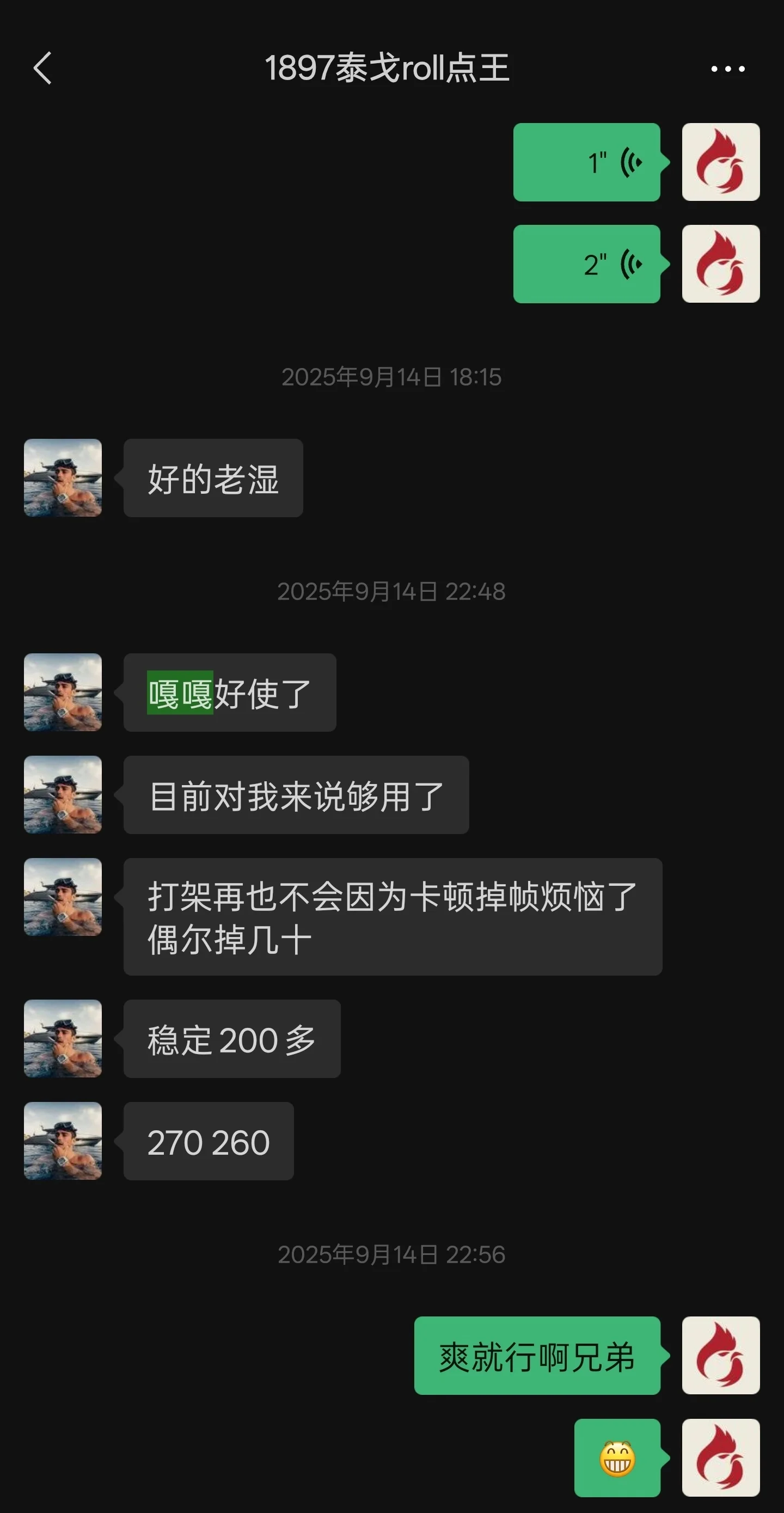Tap your red phoenix avatar next to voice message
The height and width of the screenshot is (1513, 784).
pos(721,163)
